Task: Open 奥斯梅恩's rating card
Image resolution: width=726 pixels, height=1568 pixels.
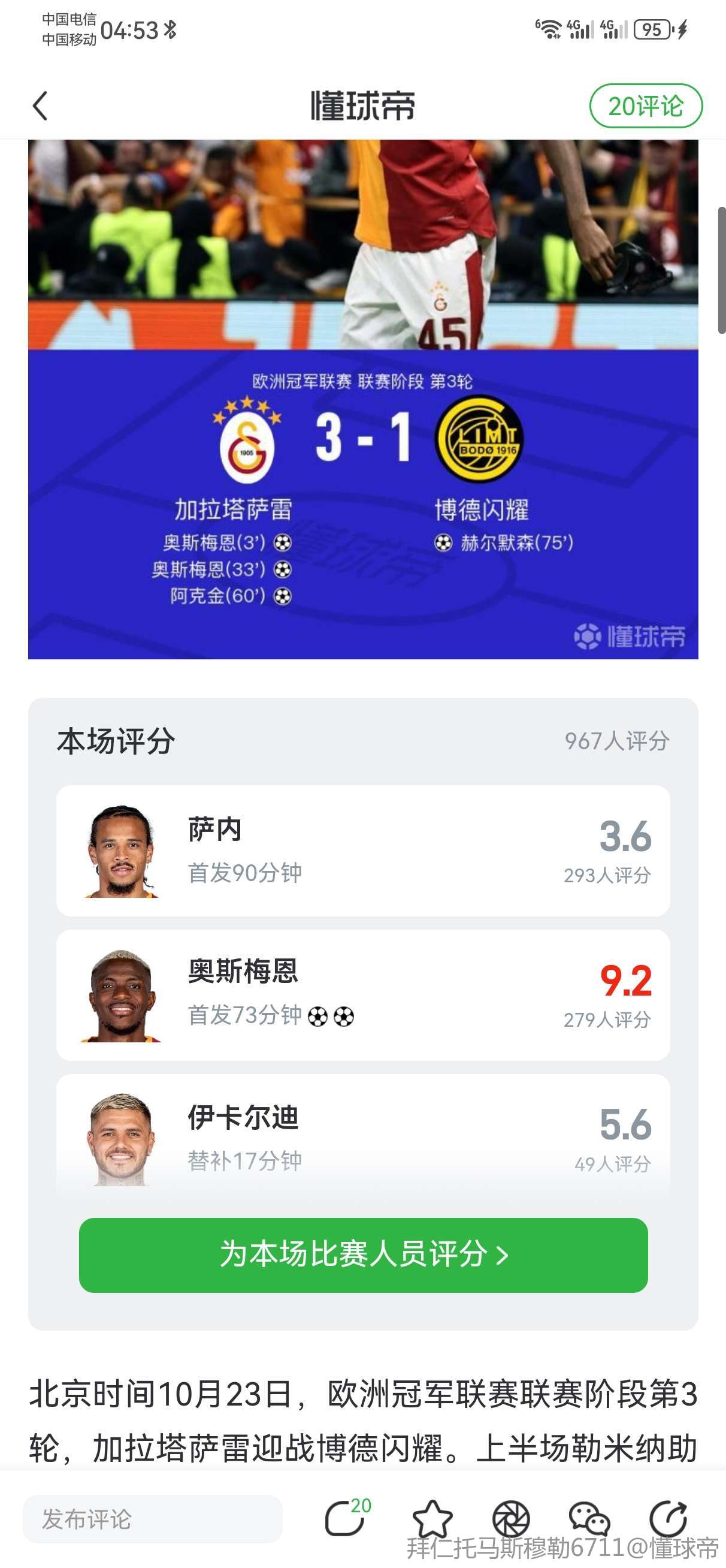Action: coord(362,994)
